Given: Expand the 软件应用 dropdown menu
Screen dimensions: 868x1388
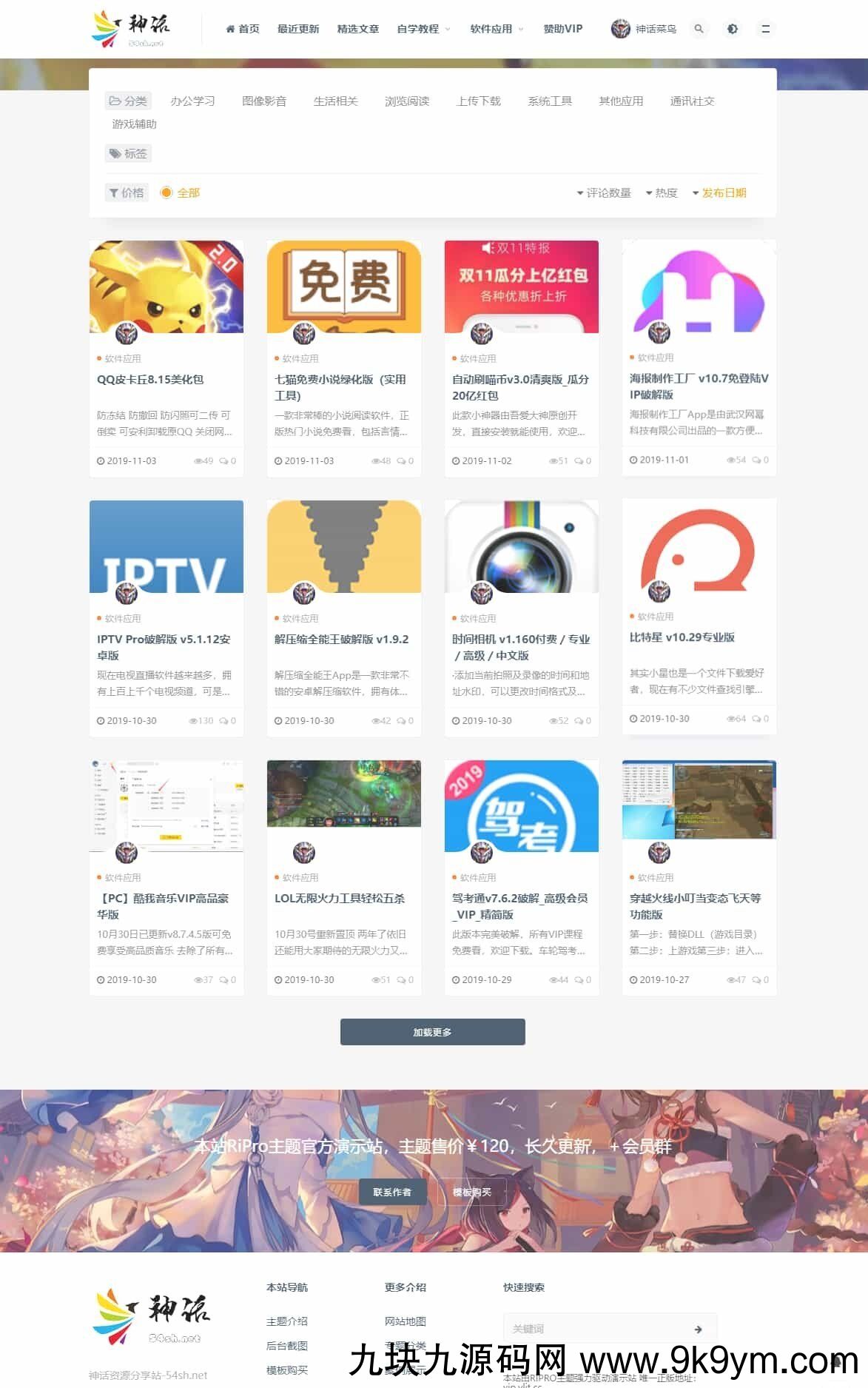Looking at the screenshot, I should pyautogui.click(x=497, y=29).
